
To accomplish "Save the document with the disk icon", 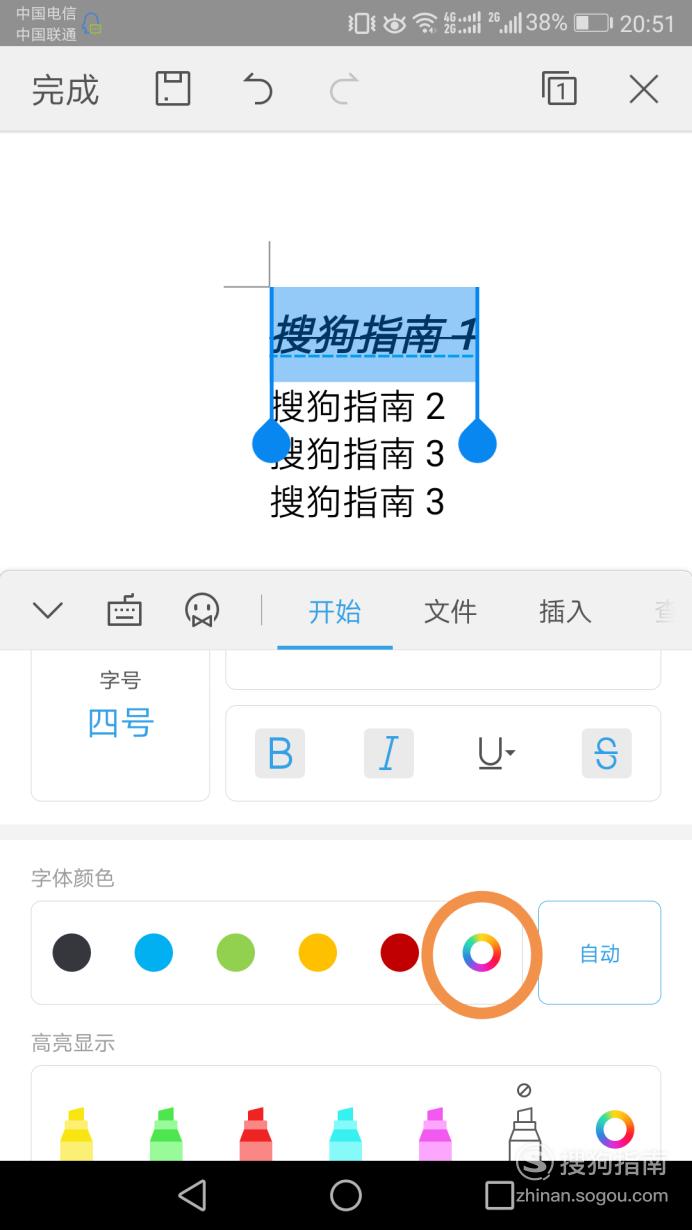I will pos(173,89).
